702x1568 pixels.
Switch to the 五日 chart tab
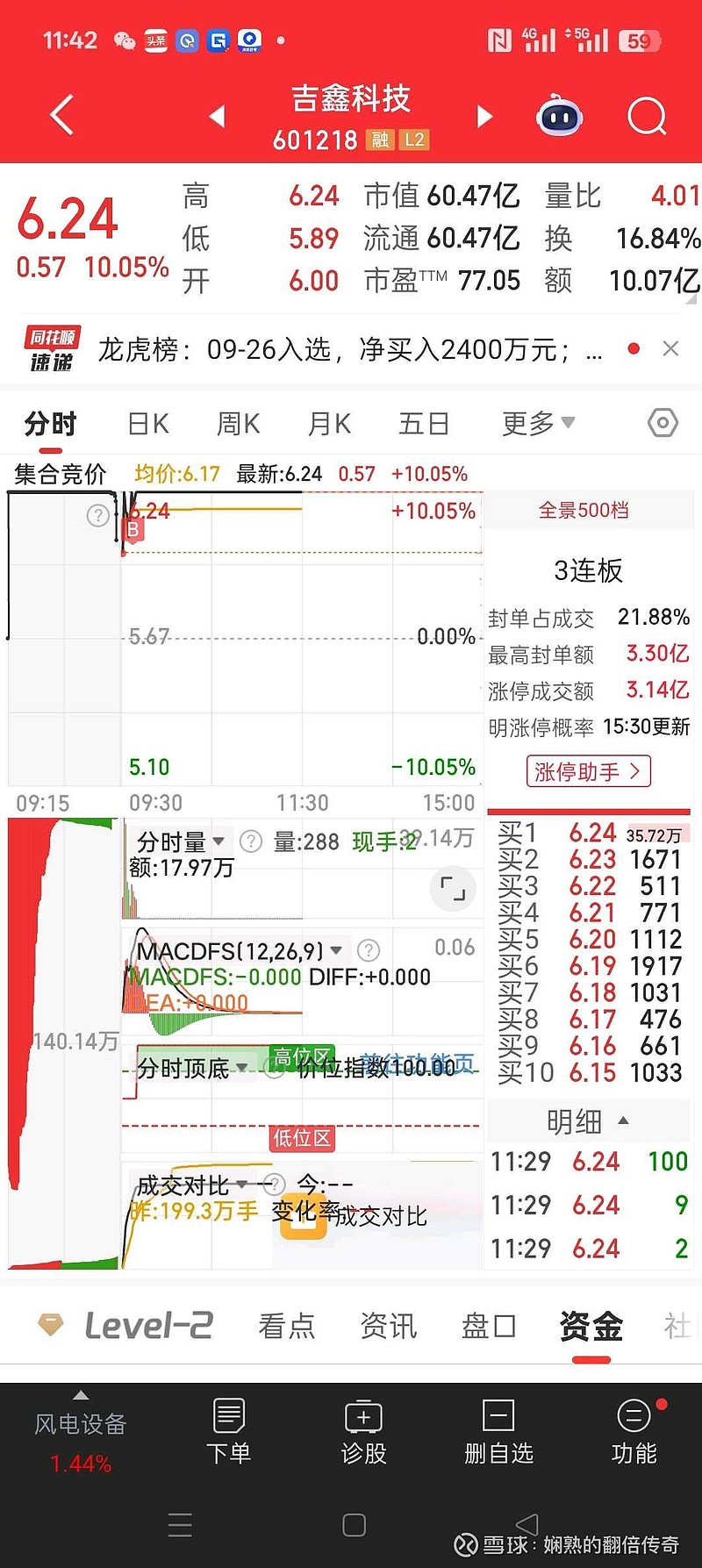(x=424, y=424)
